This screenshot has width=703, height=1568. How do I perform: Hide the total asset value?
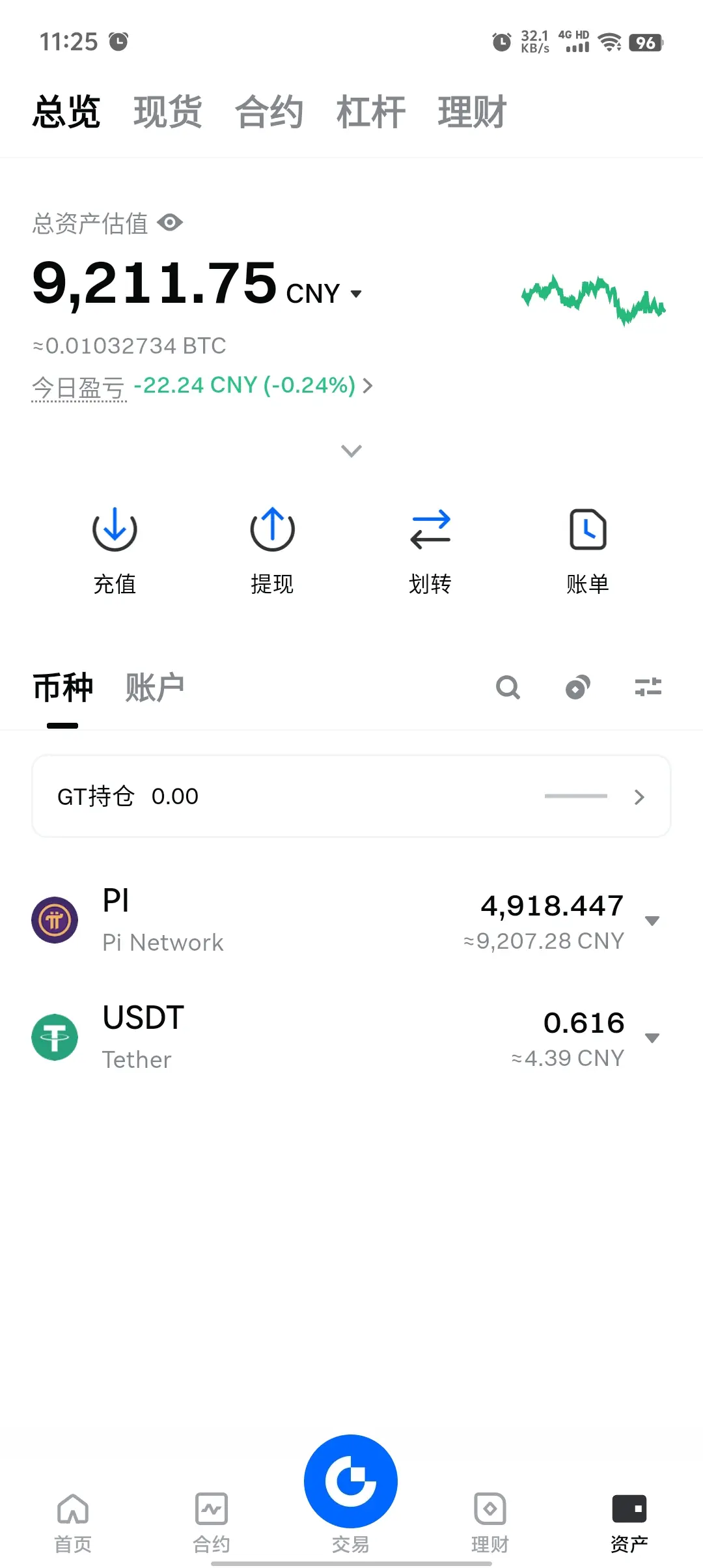coord(171,223)
